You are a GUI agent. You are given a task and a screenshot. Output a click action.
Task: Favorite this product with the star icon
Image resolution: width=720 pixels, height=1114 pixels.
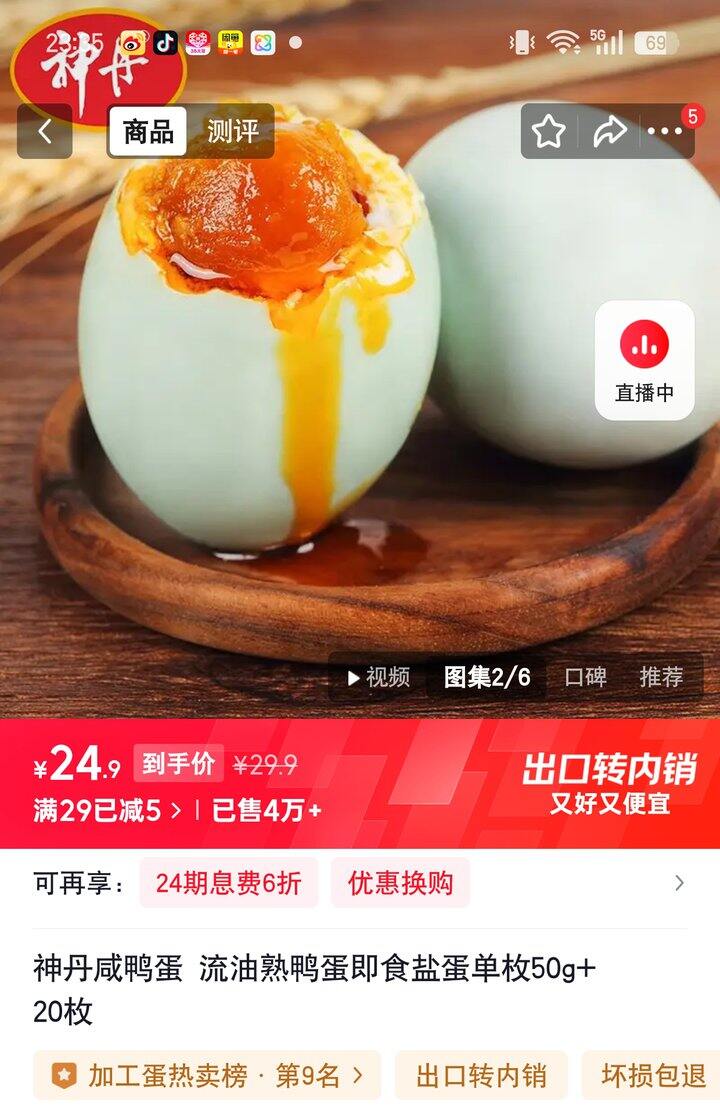[x=548, y=131]
